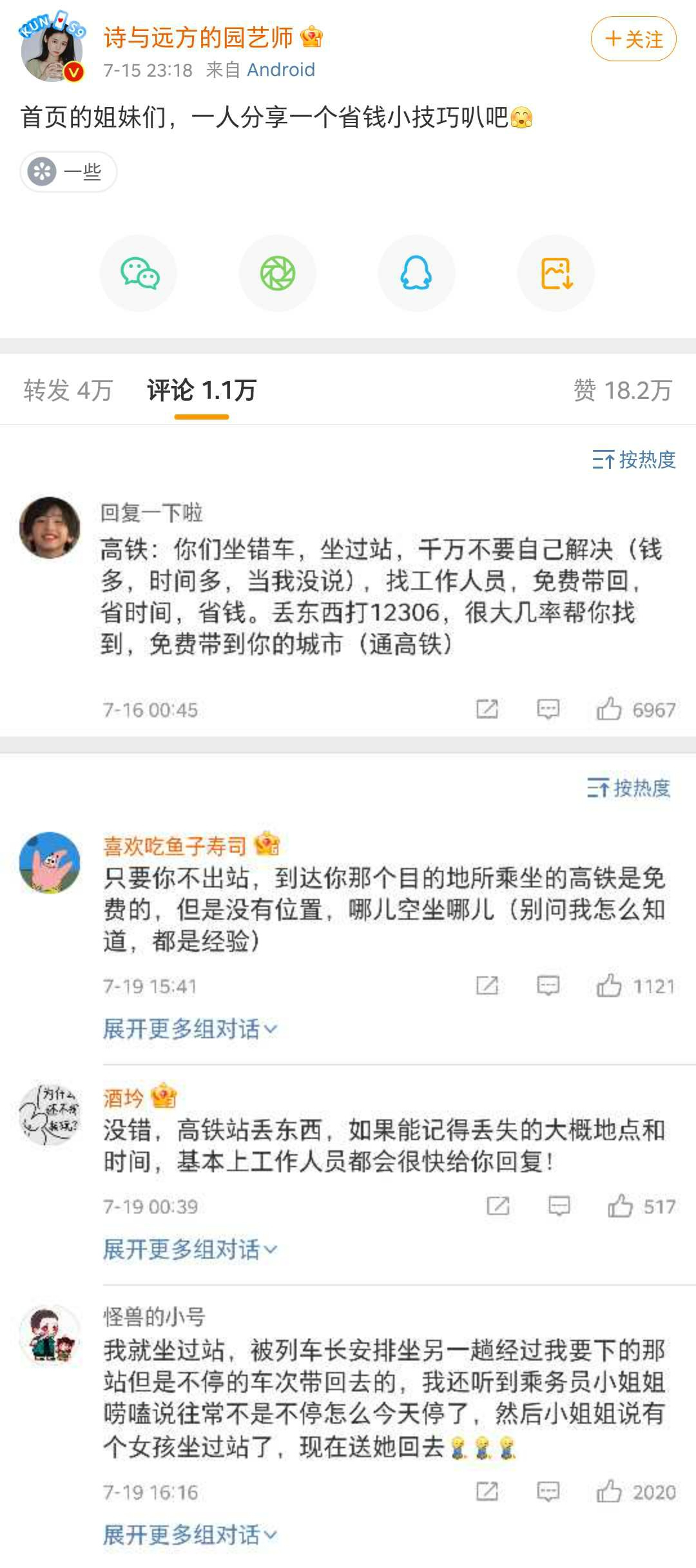Image resolution: width=696 pixels, height=1568 pixels.
Task: Reply to 回复一下啦's comment
Action: pyautogui.click(x=548, y=710)
